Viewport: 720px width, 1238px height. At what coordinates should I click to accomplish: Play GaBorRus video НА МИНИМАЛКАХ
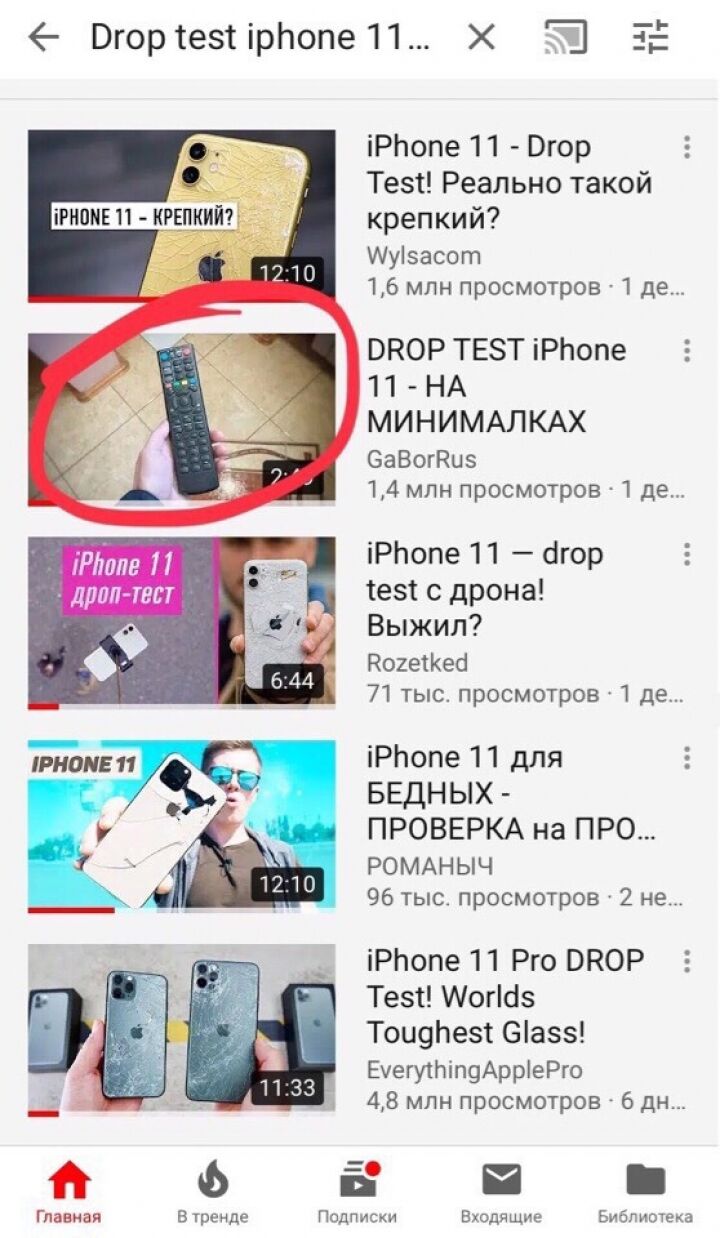click(x=182, y=418)
